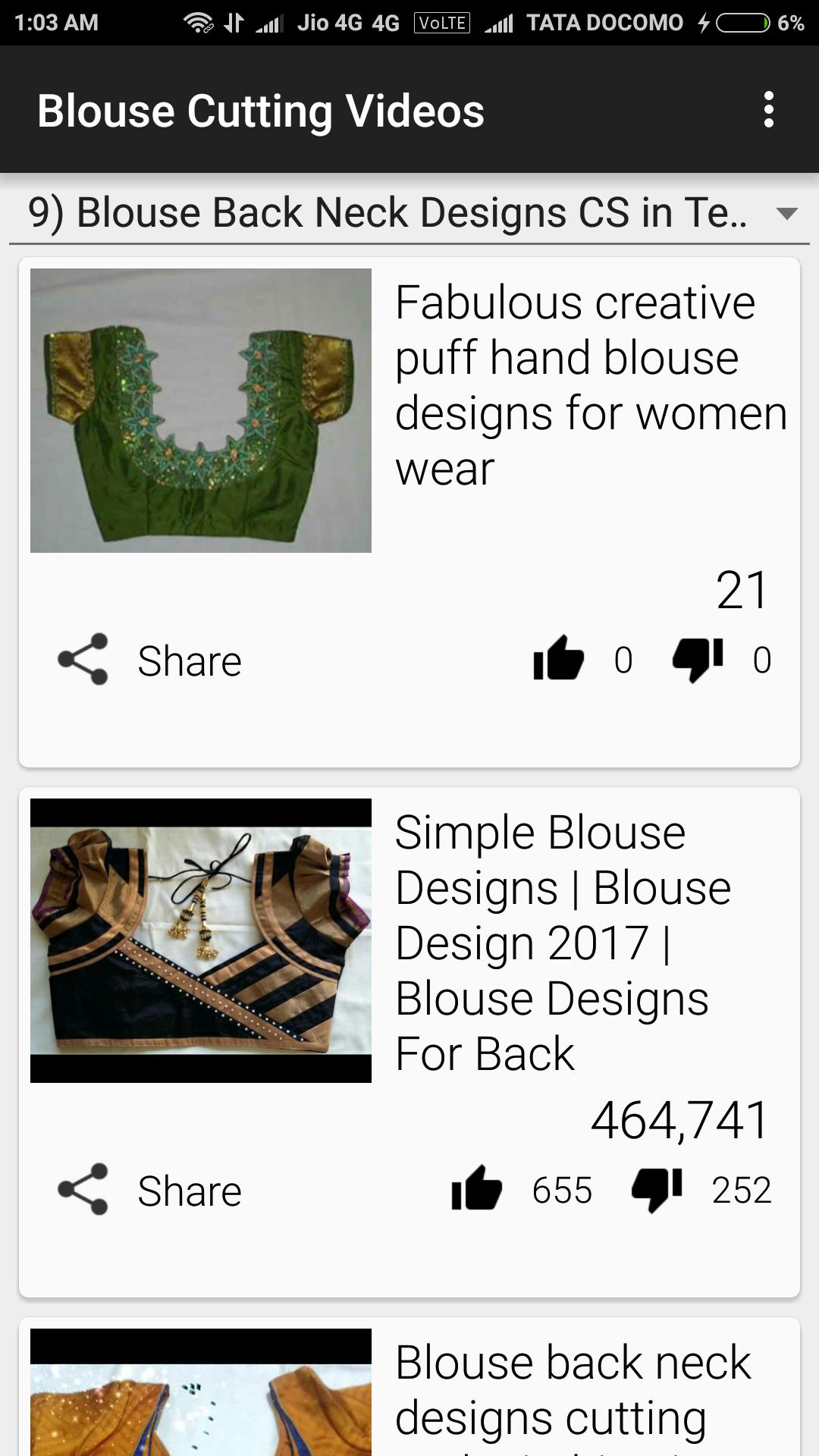The image size is (819, 1456).
Task: Open the green puff hand blouse video thumbnail
Action: click(201, 410)
